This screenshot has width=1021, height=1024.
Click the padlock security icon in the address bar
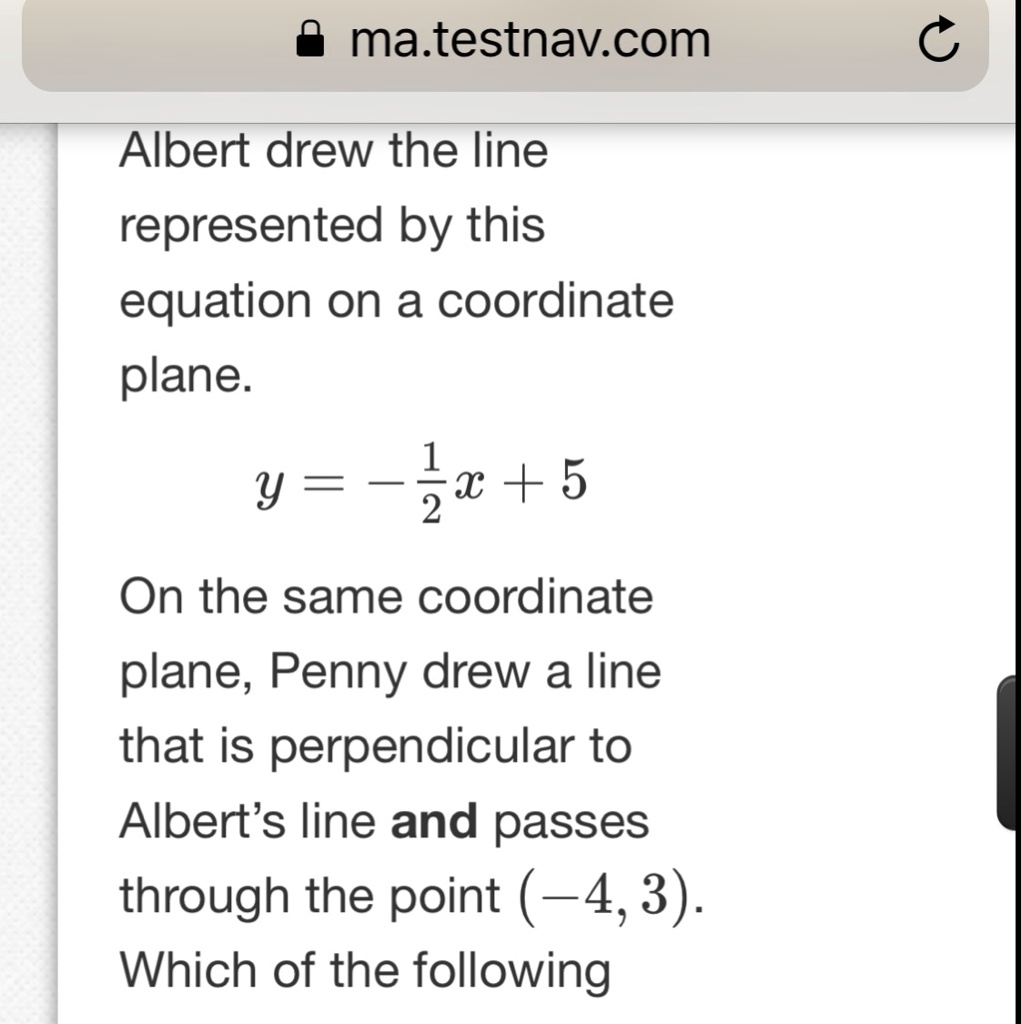pos(311,40)
